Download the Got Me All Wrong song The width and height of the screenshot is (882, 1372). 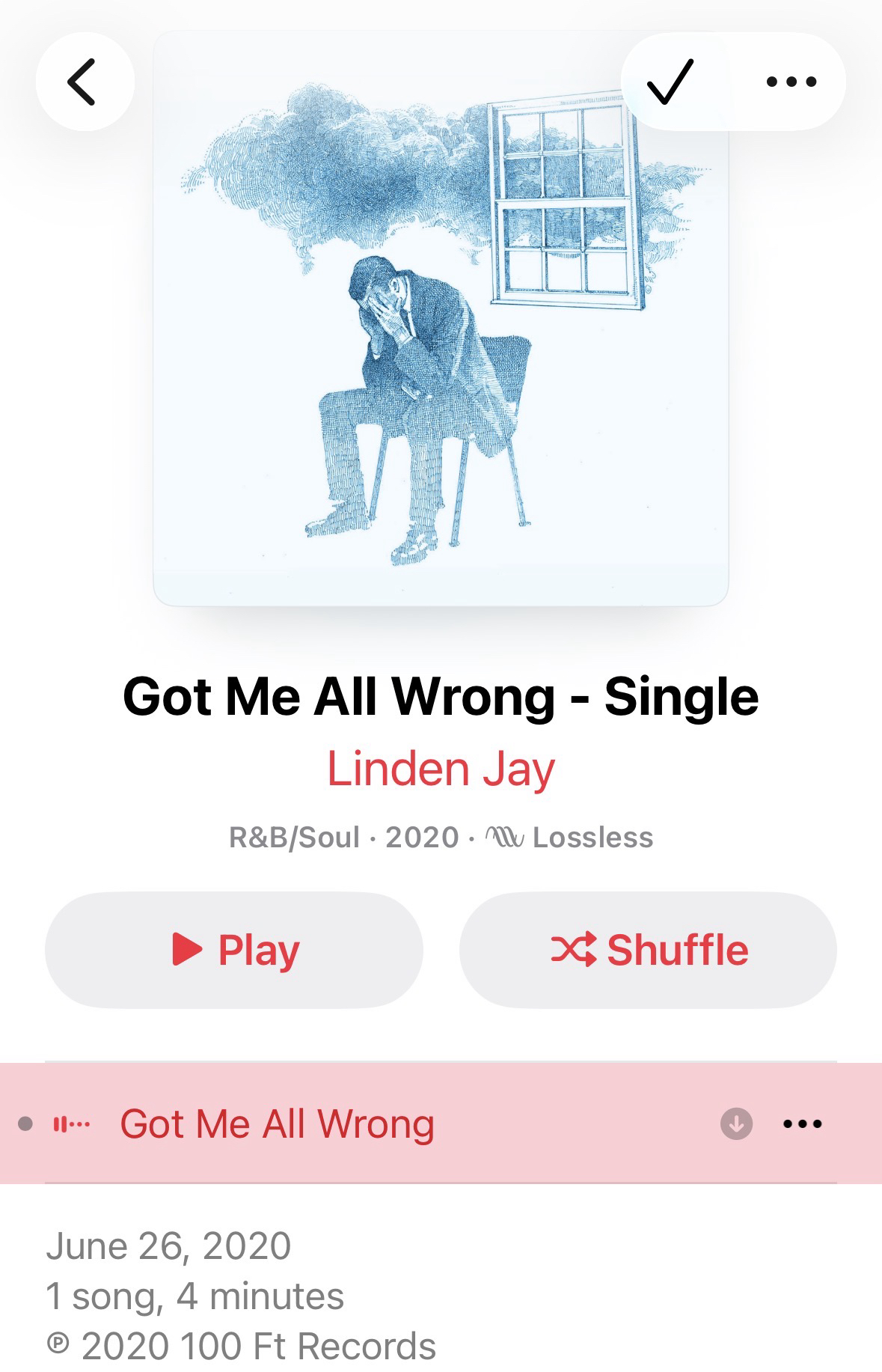(736, 1123)
